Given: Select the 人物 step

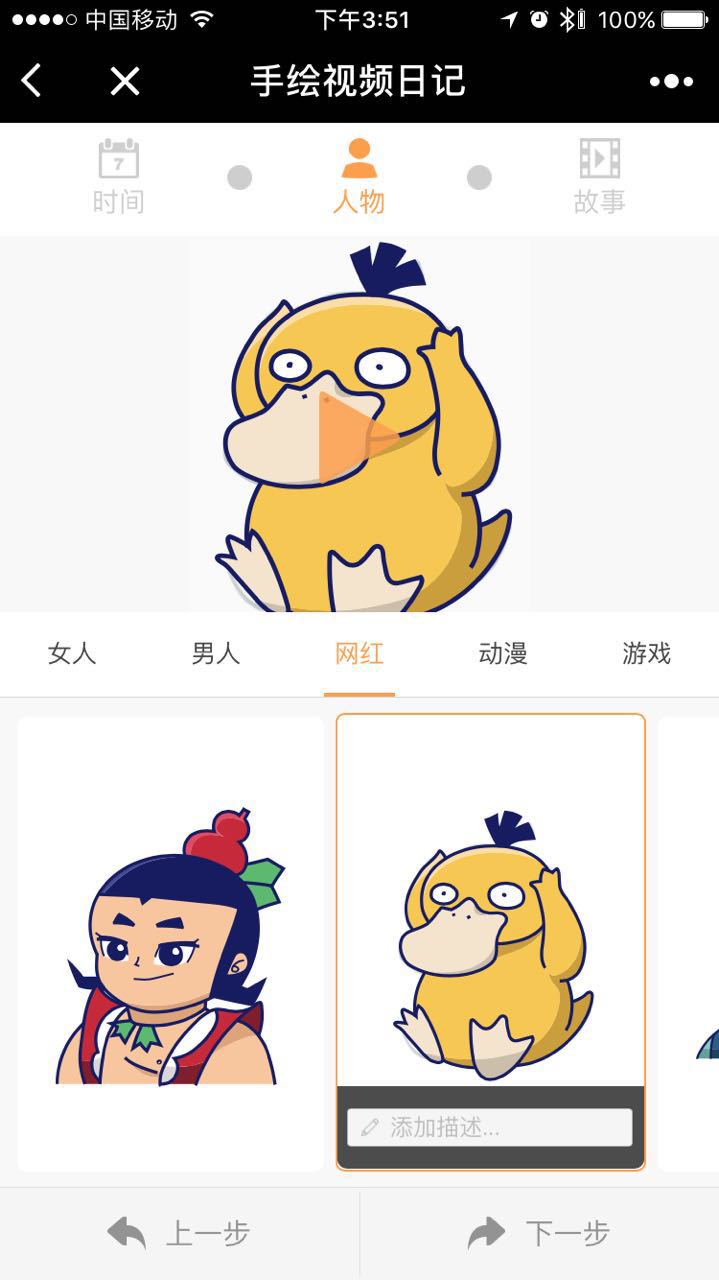Looking at the screenshot, I should [x=358, y=178].
